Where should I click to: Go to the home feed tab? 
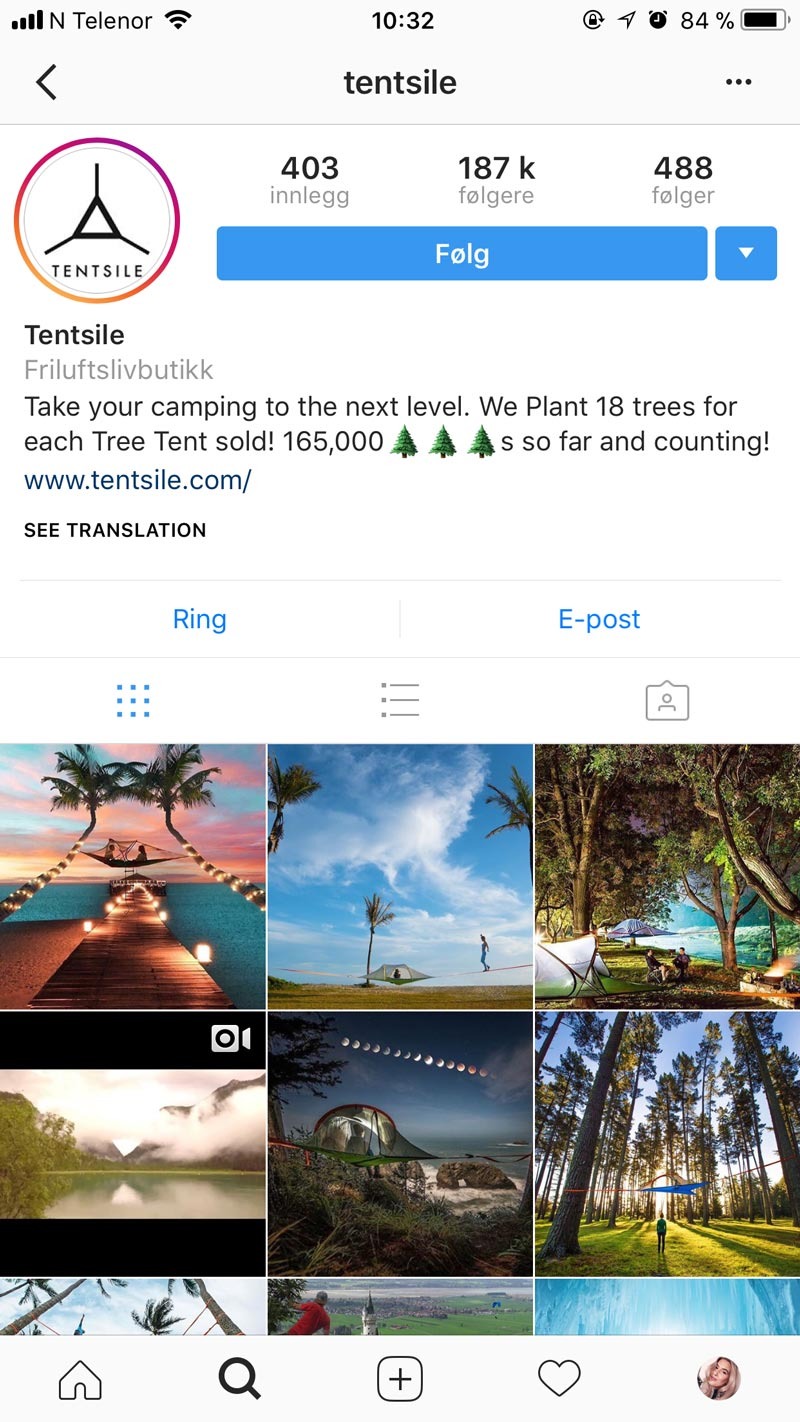pyautogui.click(x=80, y=1380)
